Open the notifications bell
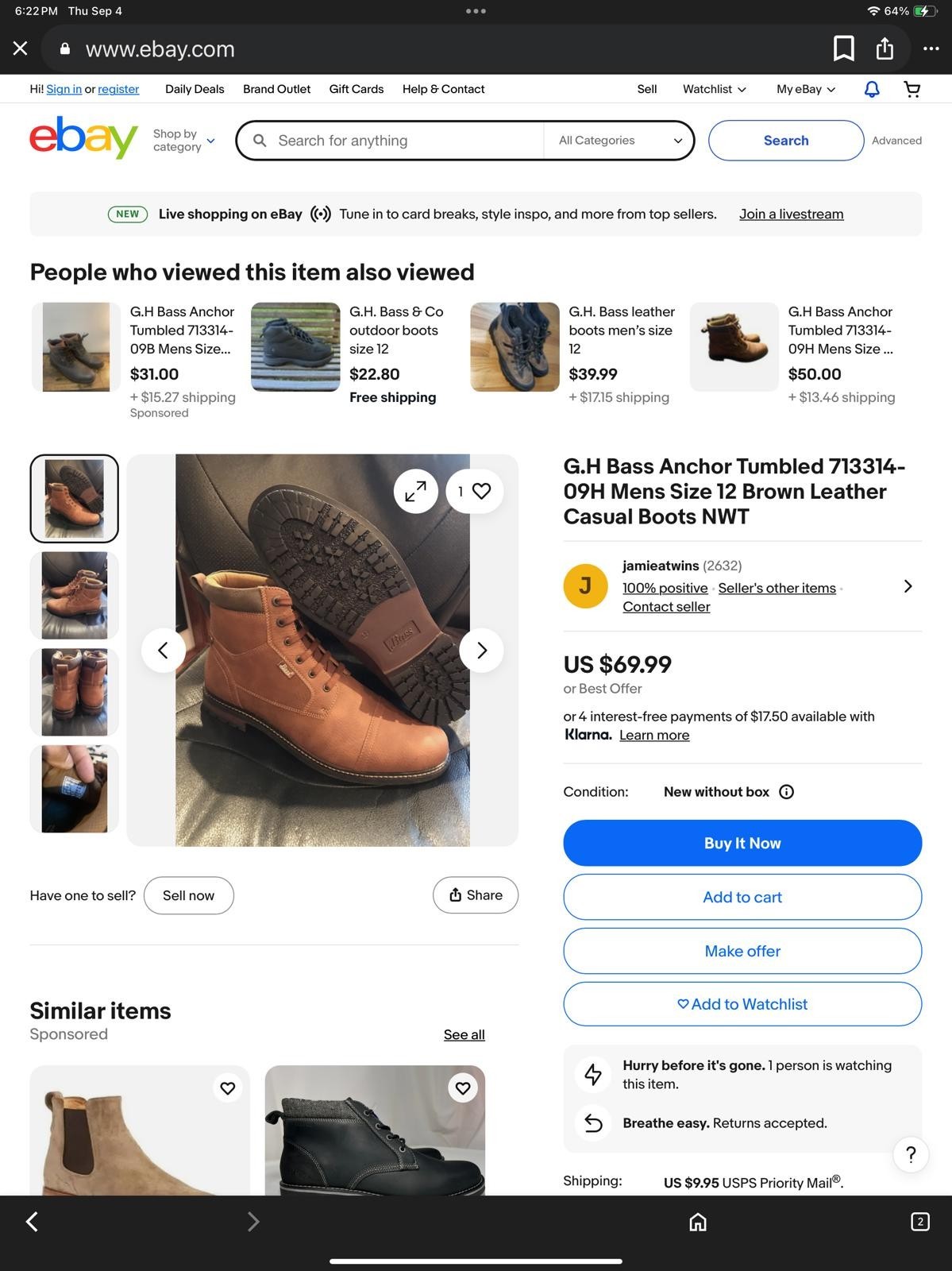The height and width of the screenshot is (1271, 952). 871,89
